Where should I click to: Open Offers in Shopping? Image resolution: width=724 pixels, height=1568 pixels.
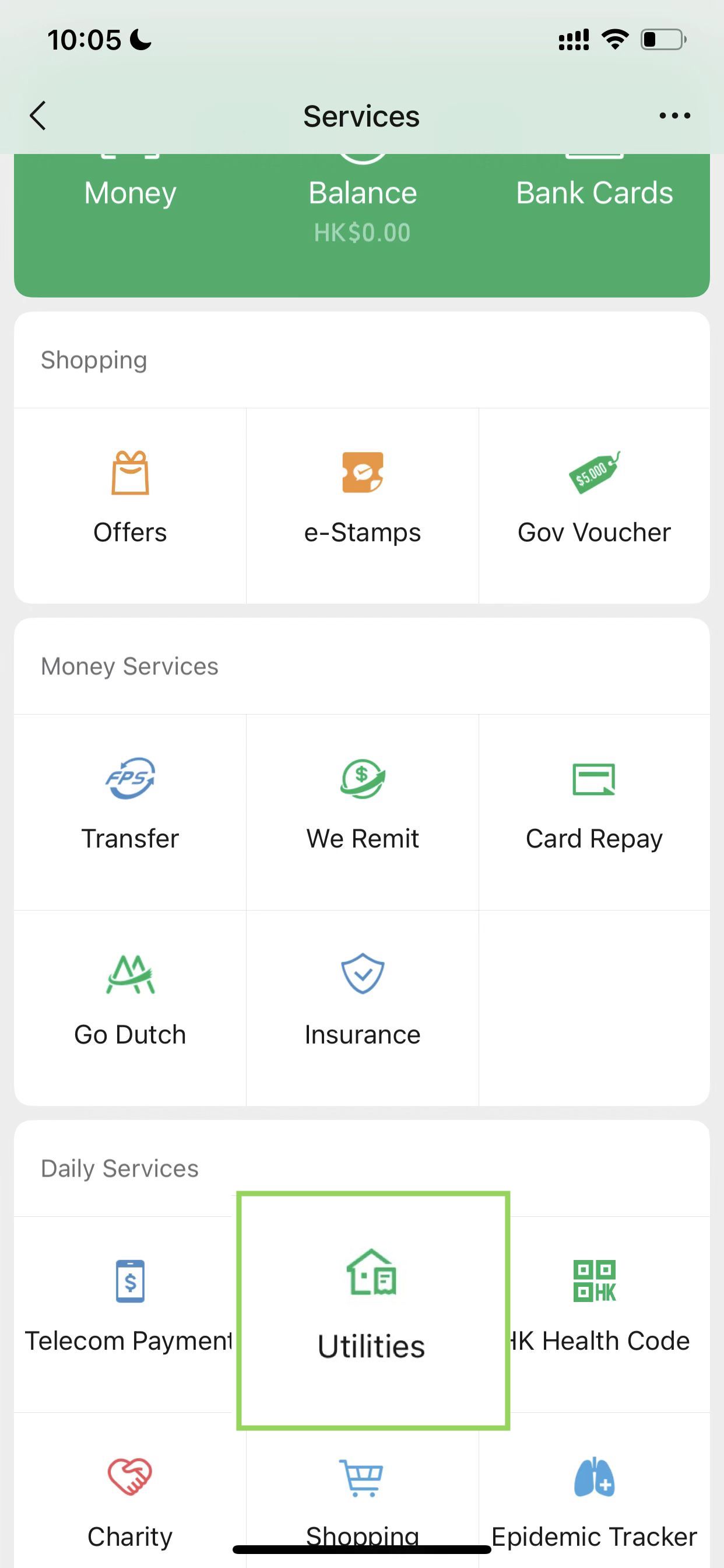click(x=130, y=505)
